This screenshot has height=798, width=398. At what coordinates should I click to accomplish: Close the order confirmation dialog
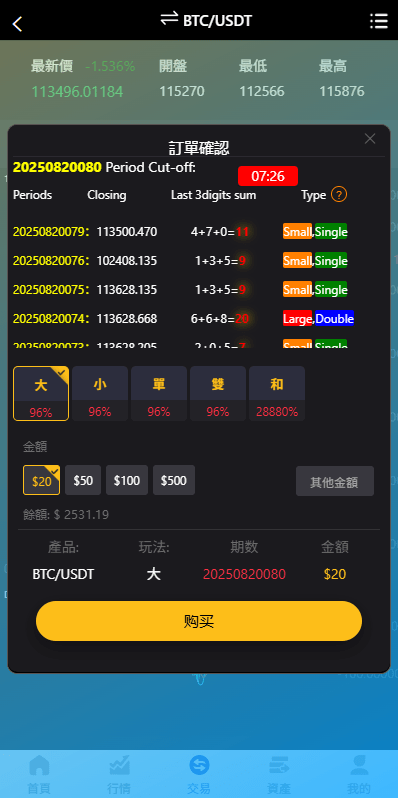pyautogui.click(x=370, y=138)
